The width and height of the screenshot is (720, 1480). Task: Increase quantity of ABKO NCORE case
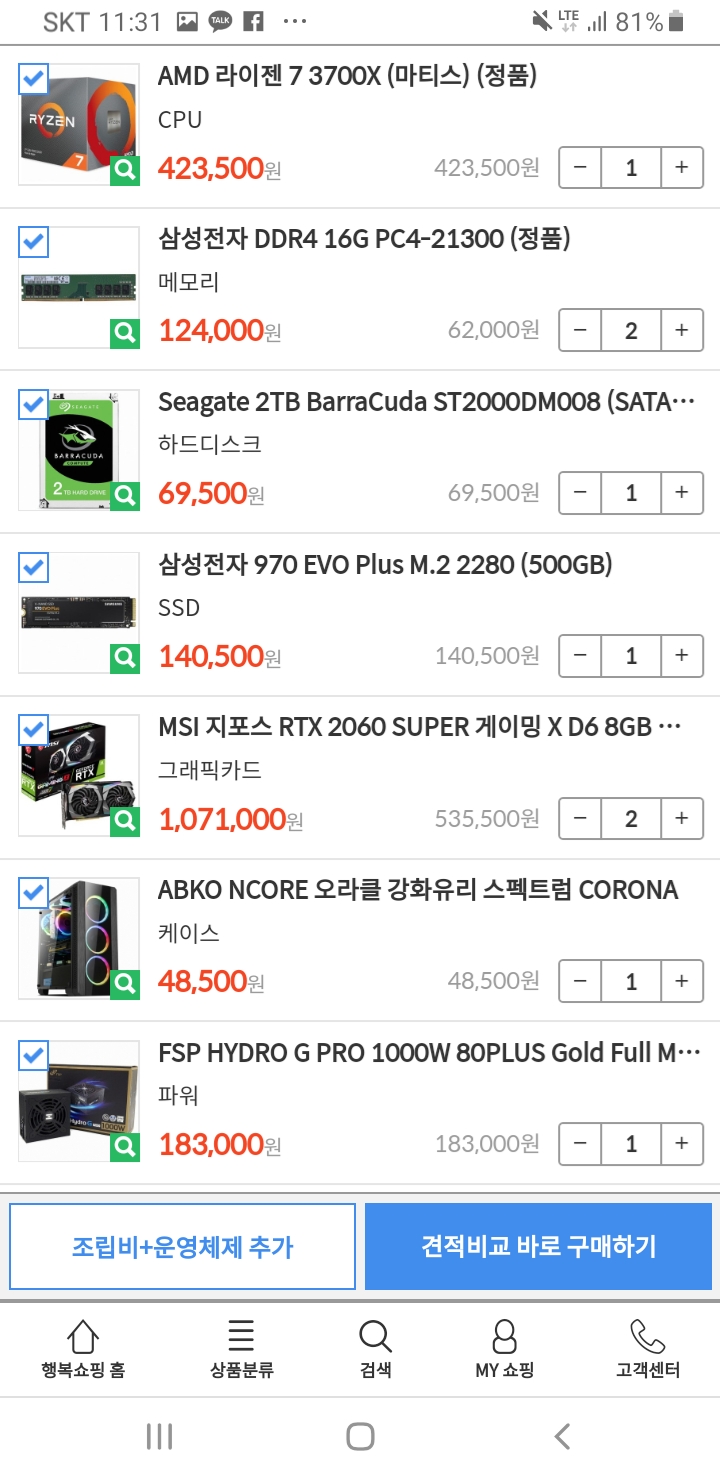coord(681,981)
